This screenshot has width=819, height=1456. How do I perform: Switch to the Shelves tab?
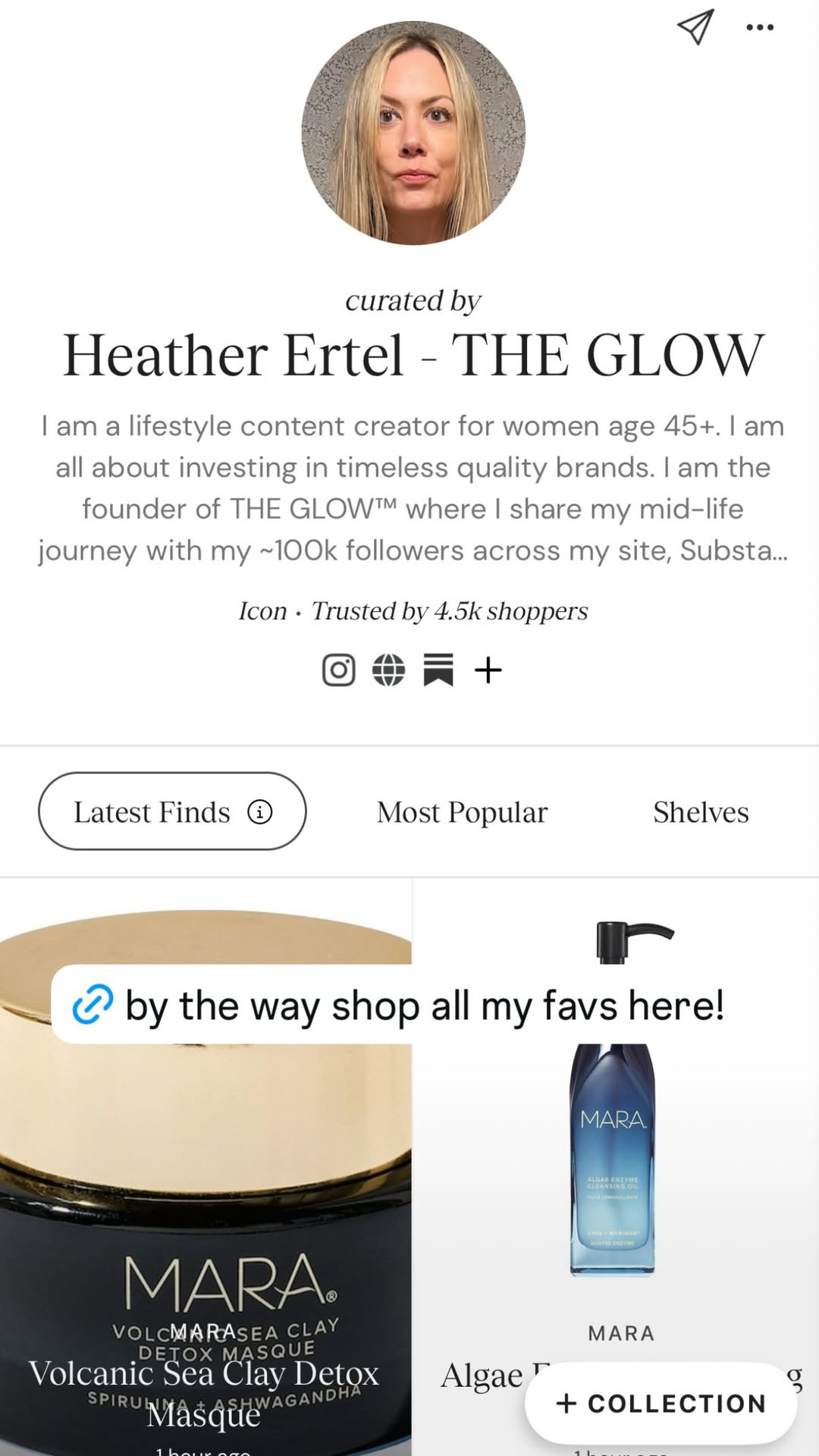coord(701,812)
